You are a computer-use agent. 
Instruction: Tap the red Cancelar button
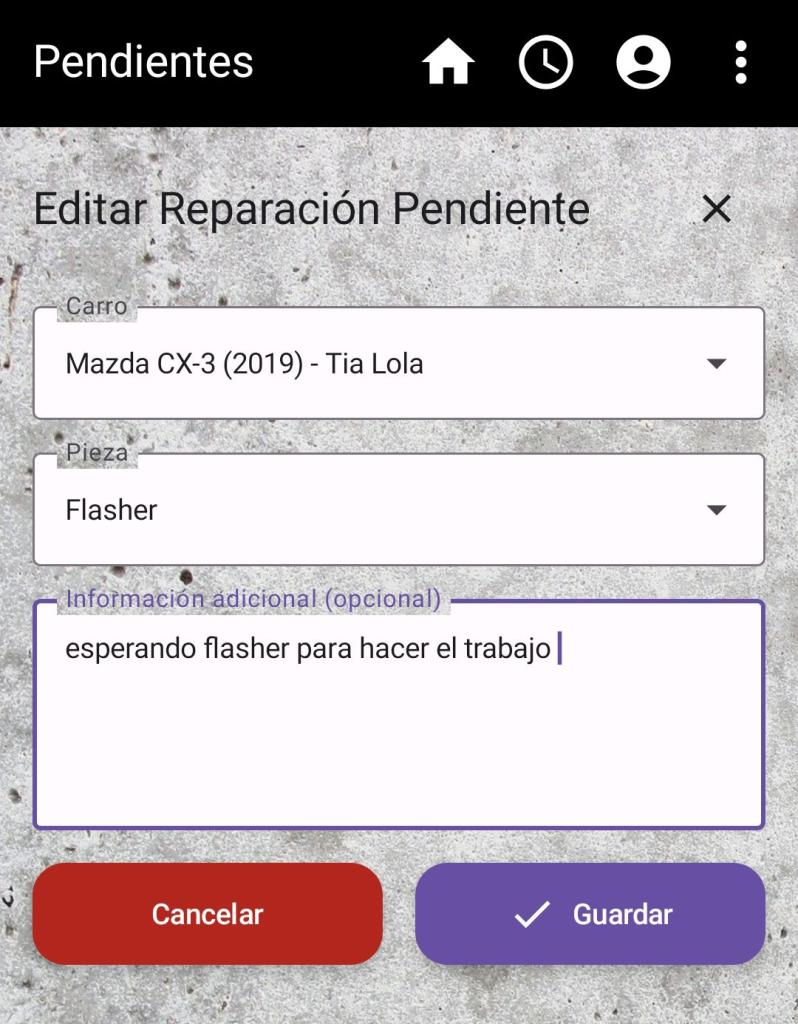coord(208,914)
